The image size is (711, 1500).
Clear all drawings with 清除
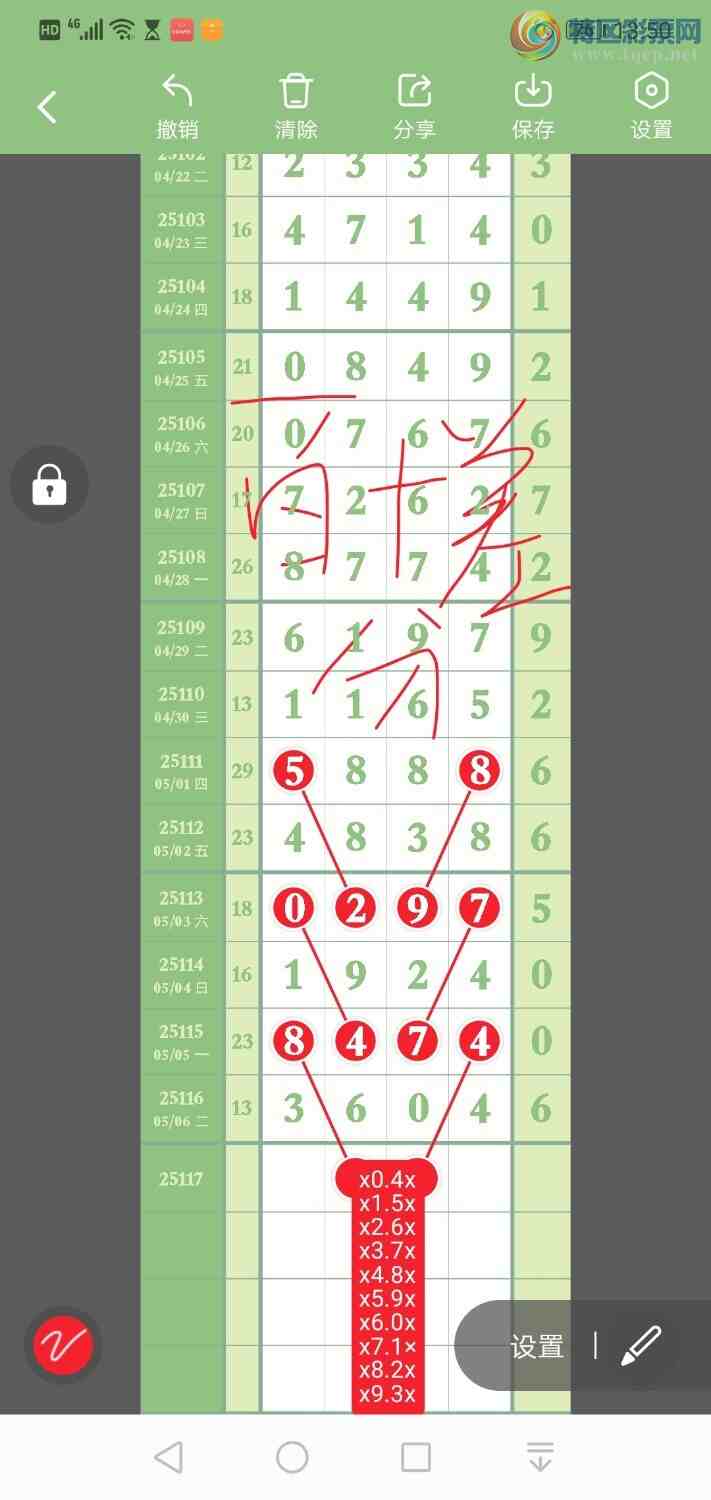point(295,106)
